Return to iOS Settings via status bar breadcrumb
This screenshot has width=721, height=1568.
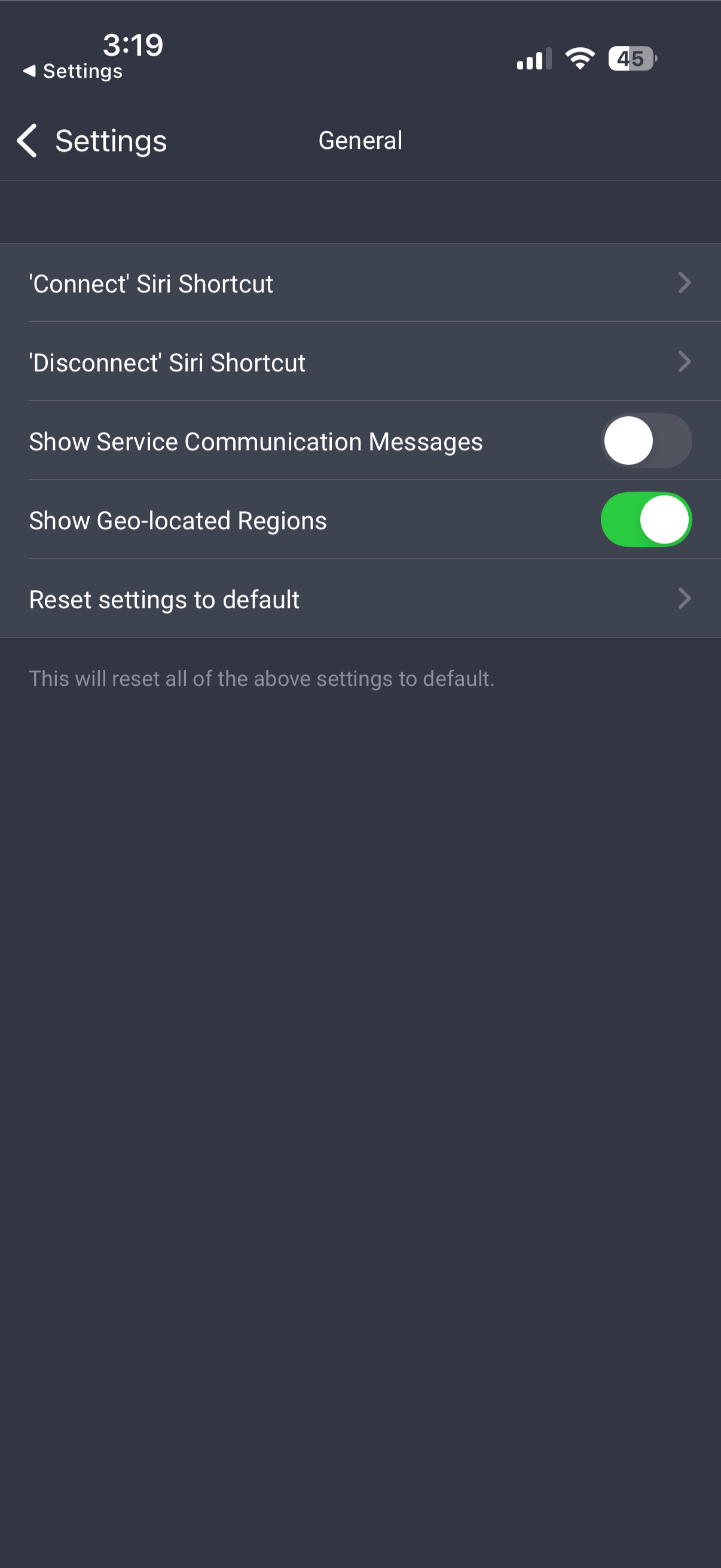[73, 71]
